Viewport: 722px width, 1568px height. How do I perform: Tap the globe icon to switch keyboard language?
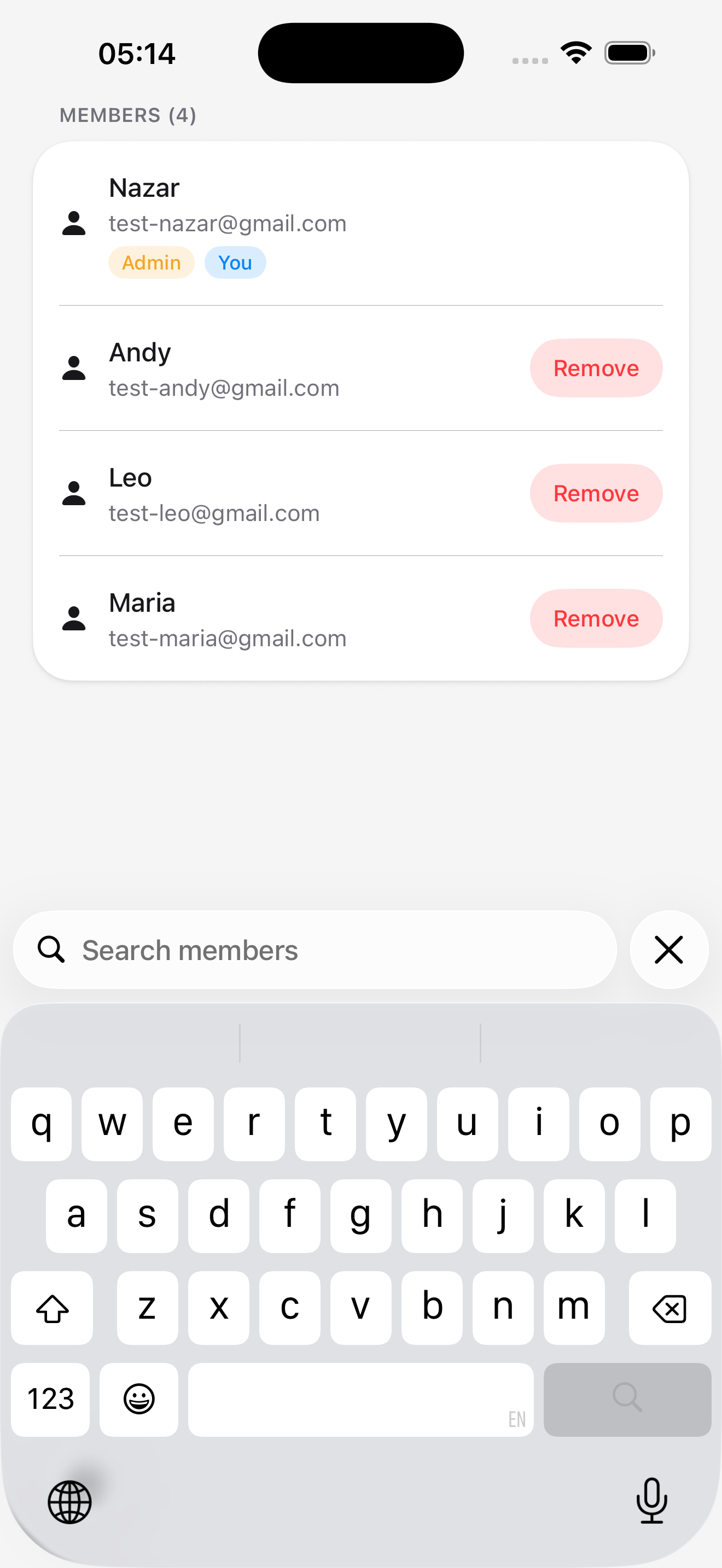[x=69, y=1503]
